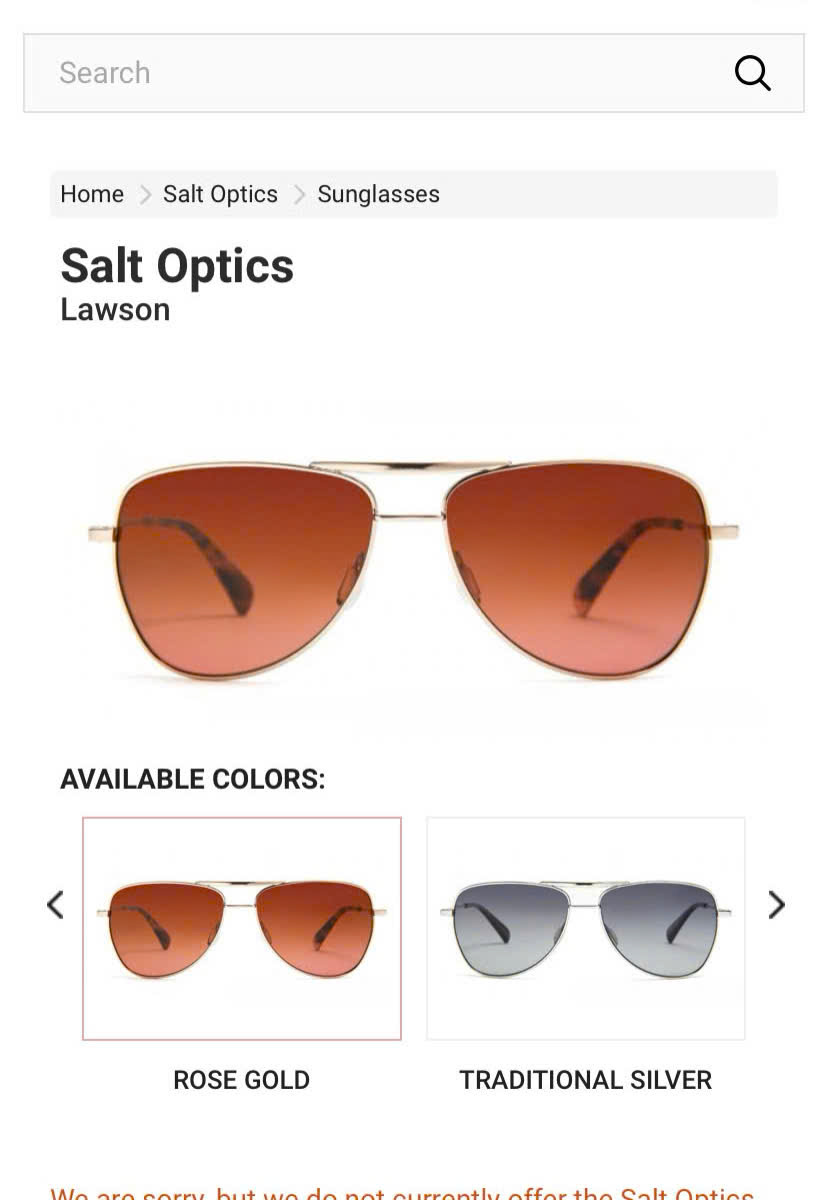Show more colors with the right arrow
This screenshot has width=824, height=1200.
776,905
